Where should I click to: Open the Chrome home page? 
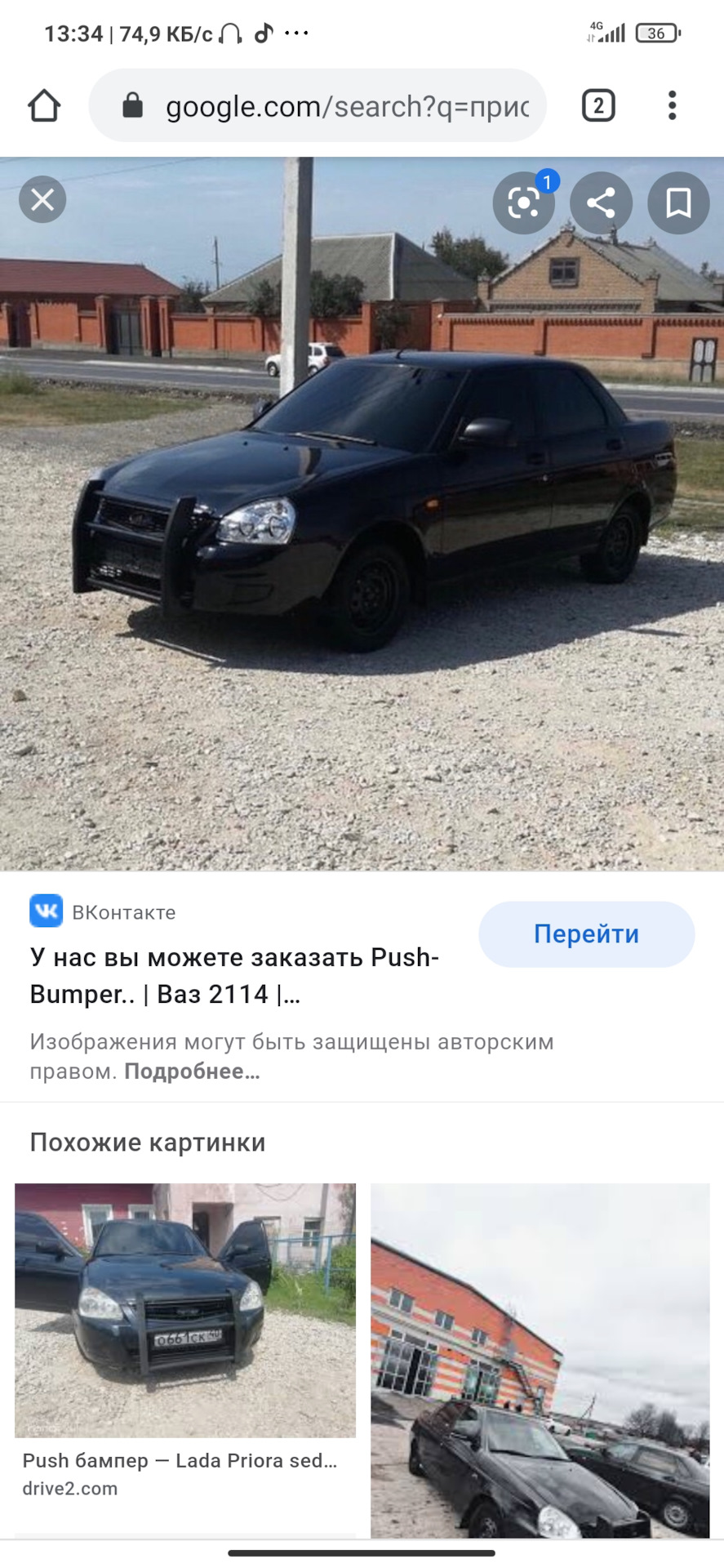pos(44,105)
